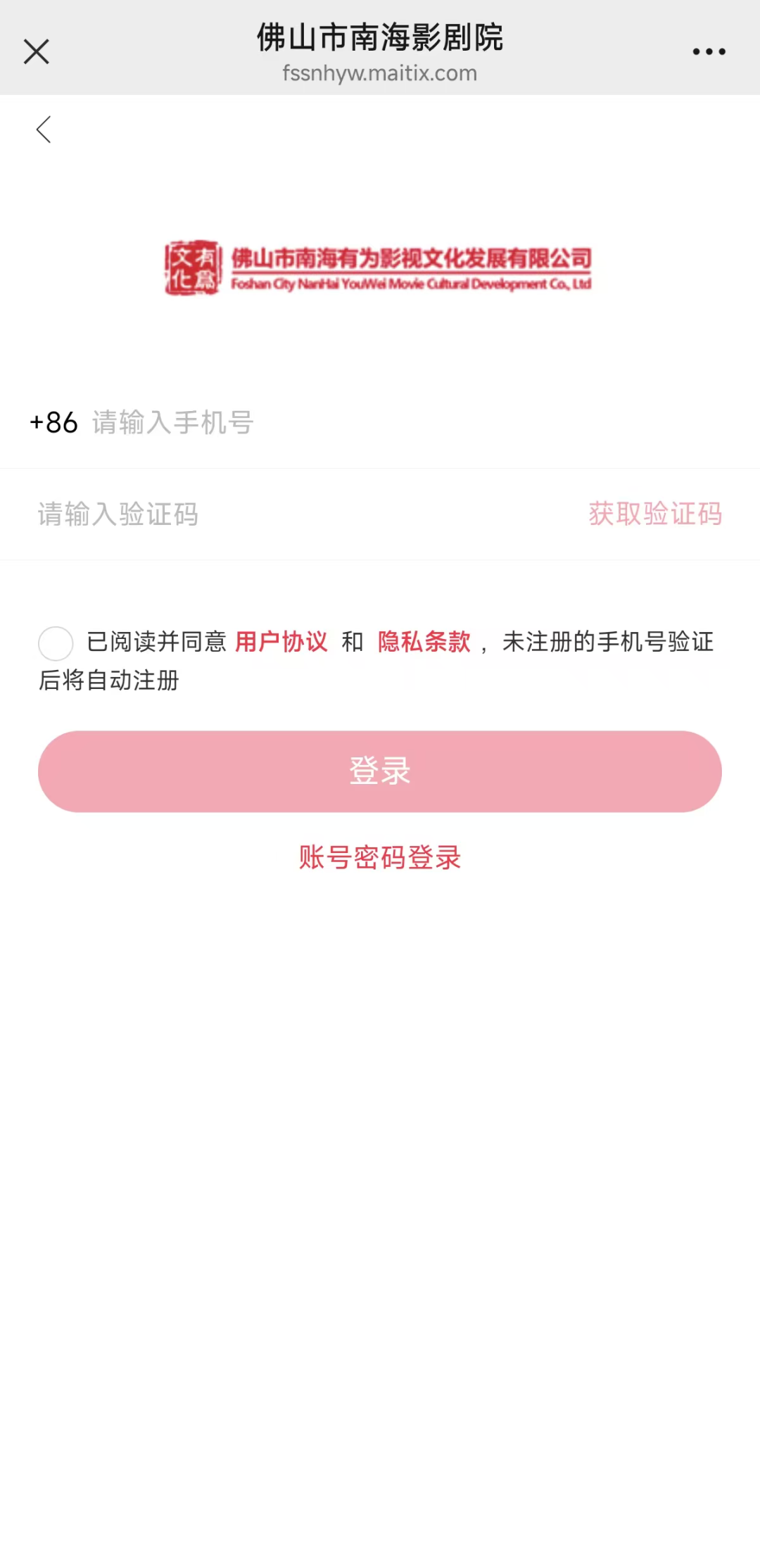Close the web page with the X icon

(x=37, y=51)
